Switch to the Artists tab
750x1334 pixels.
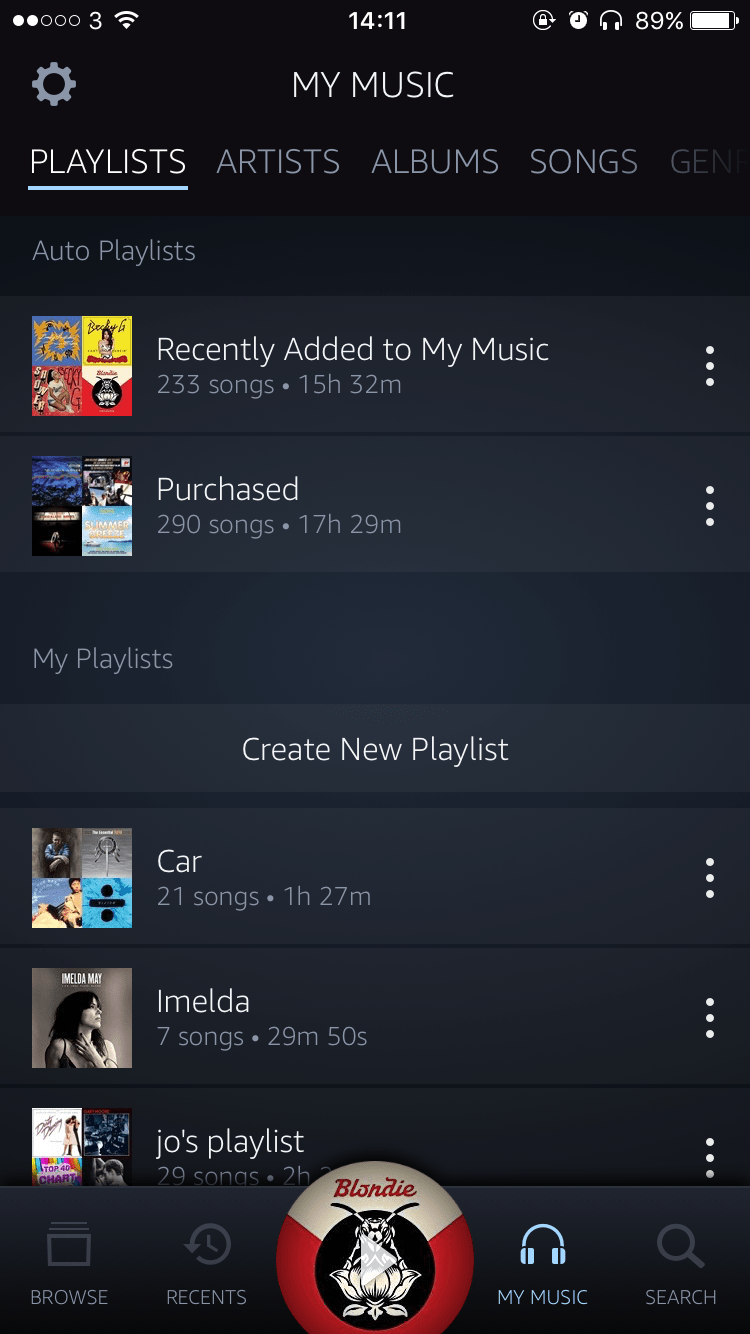click(x=278, y=162)
